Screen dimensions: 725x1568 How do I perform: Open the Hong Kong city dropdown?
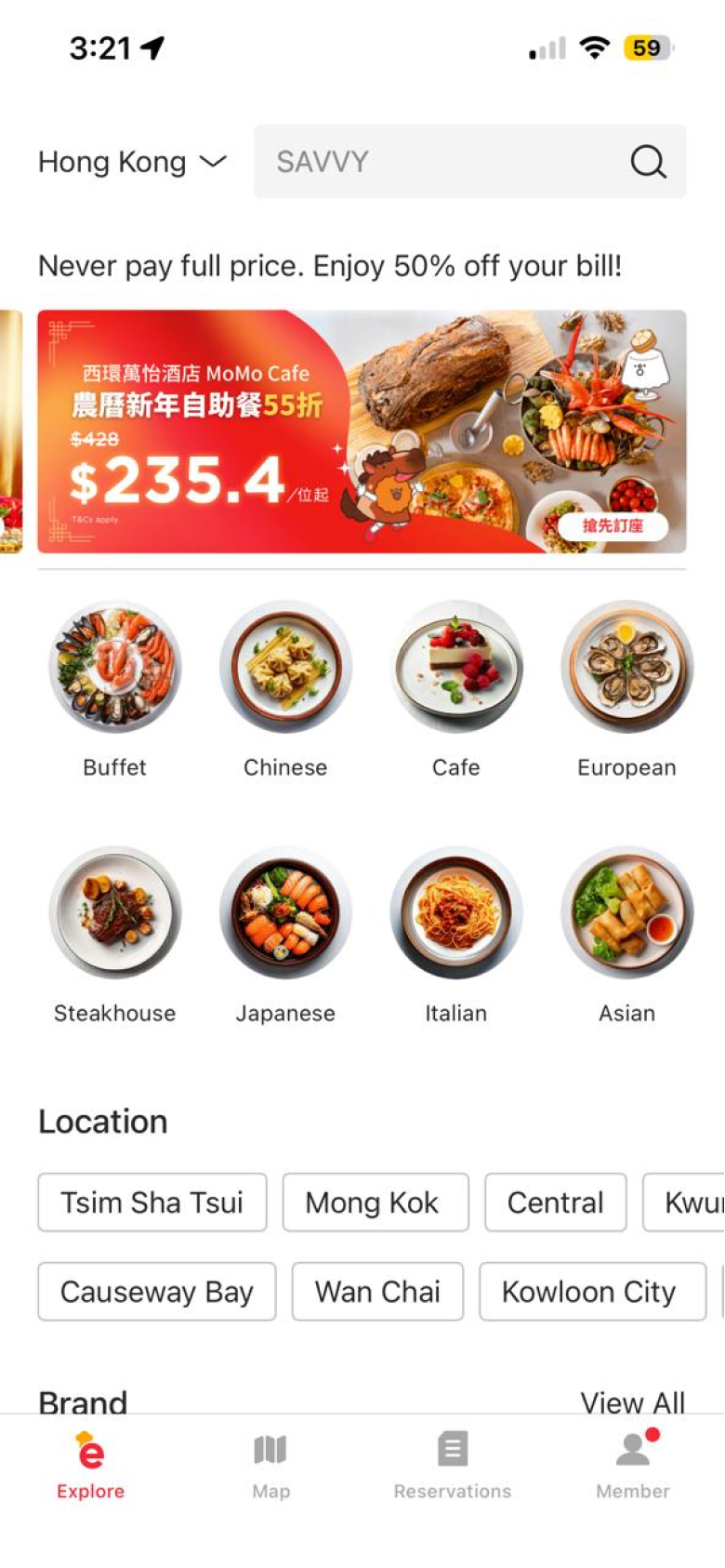pos(132,162)
